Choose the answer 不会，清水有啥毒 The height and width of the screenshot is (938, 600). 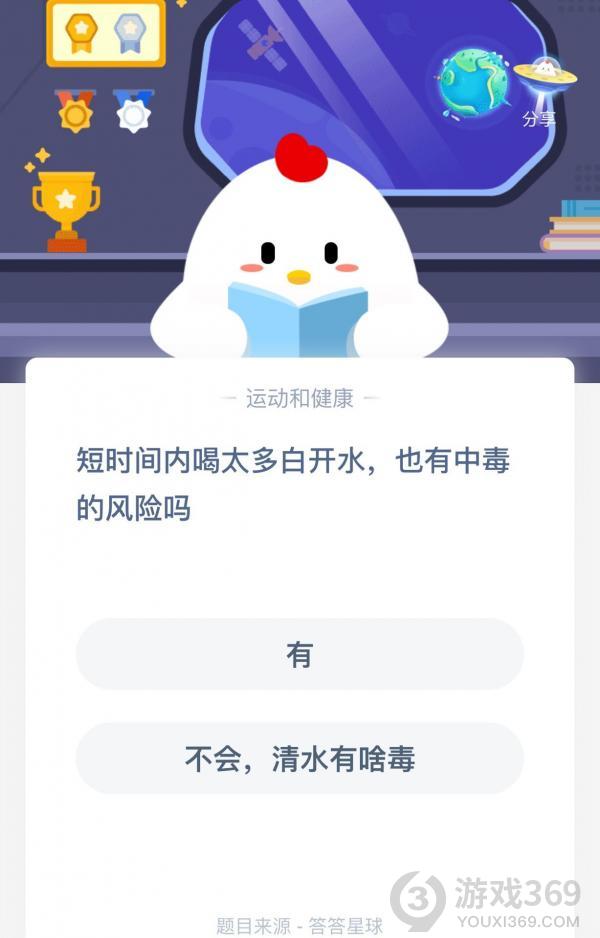pyautogui.click(x=299, y=758)
